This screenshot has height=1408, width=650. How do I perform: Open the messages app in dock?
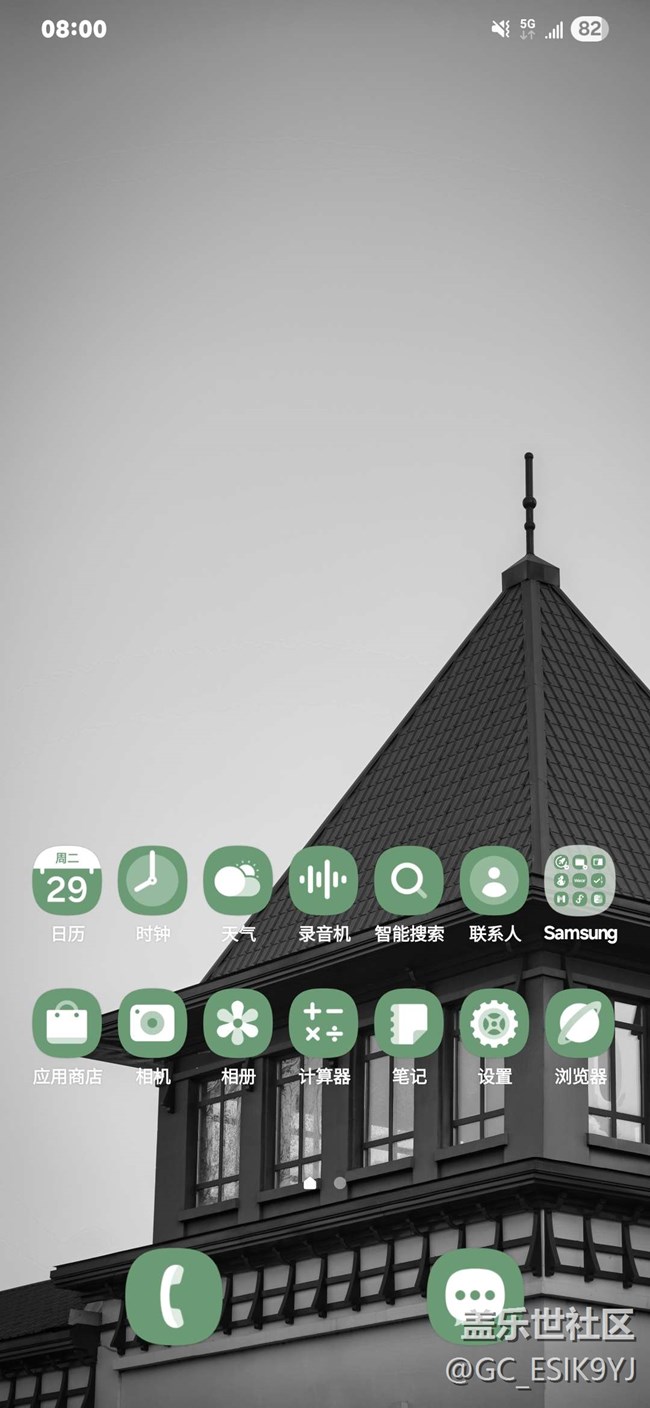[x=475, y=1296]
